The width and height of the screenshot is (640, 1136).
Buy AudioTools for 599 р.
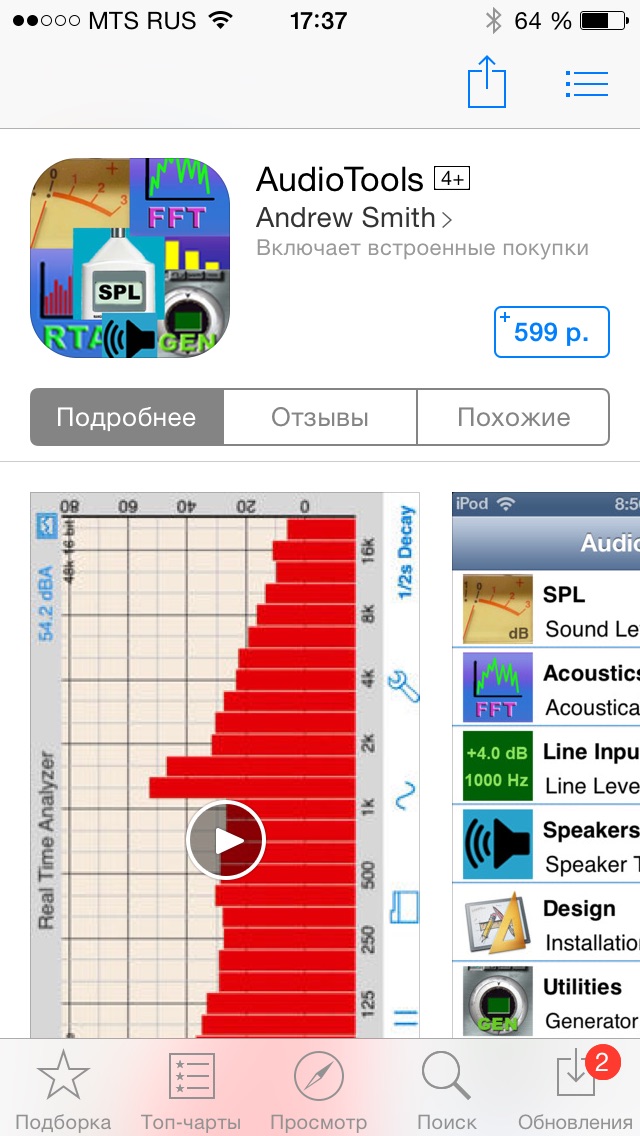tap(551, 332)
